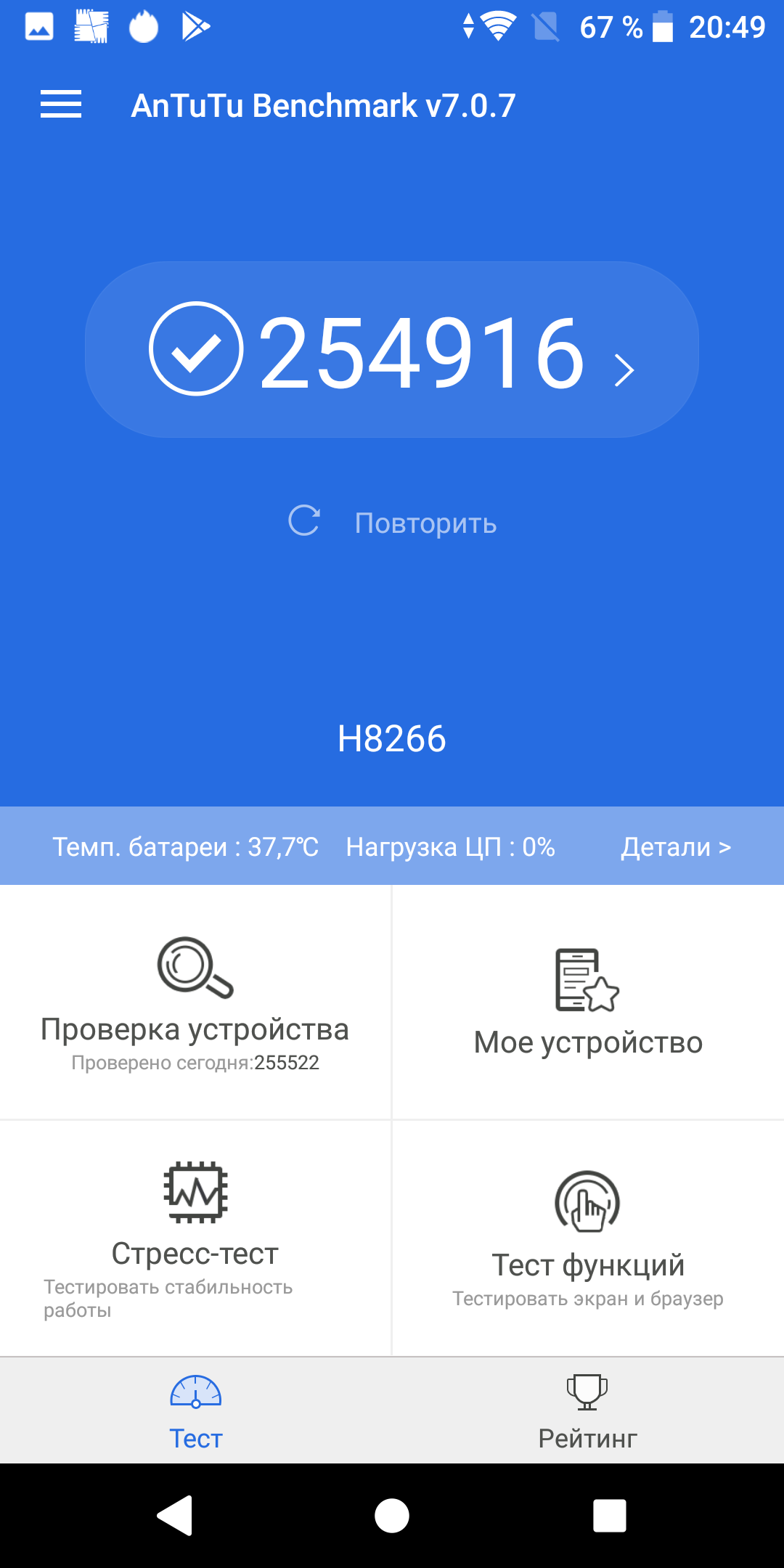This screenshot has width=784, height=1568.
Task: Select the Тест tab
Action: [196, 1411]
